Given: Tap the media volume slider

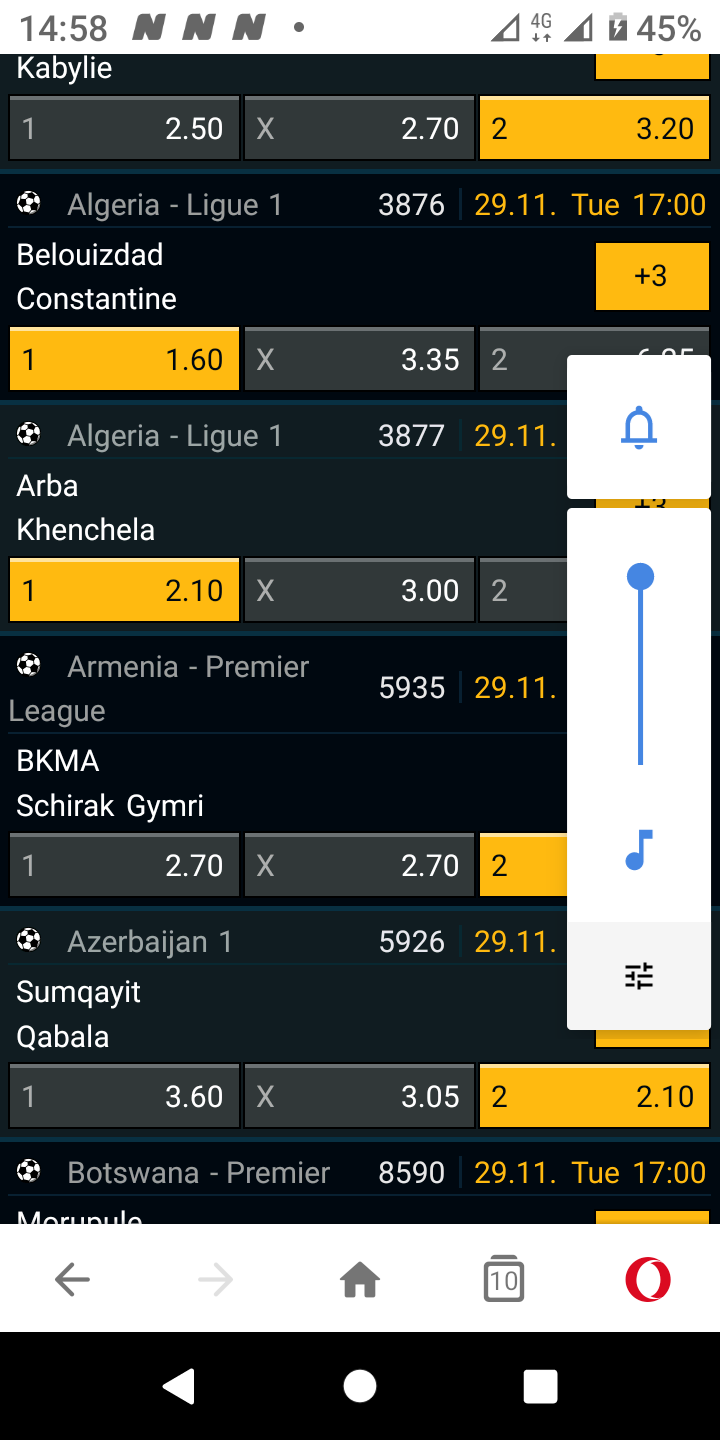Looking at the screenshot, I should [640, 664].
